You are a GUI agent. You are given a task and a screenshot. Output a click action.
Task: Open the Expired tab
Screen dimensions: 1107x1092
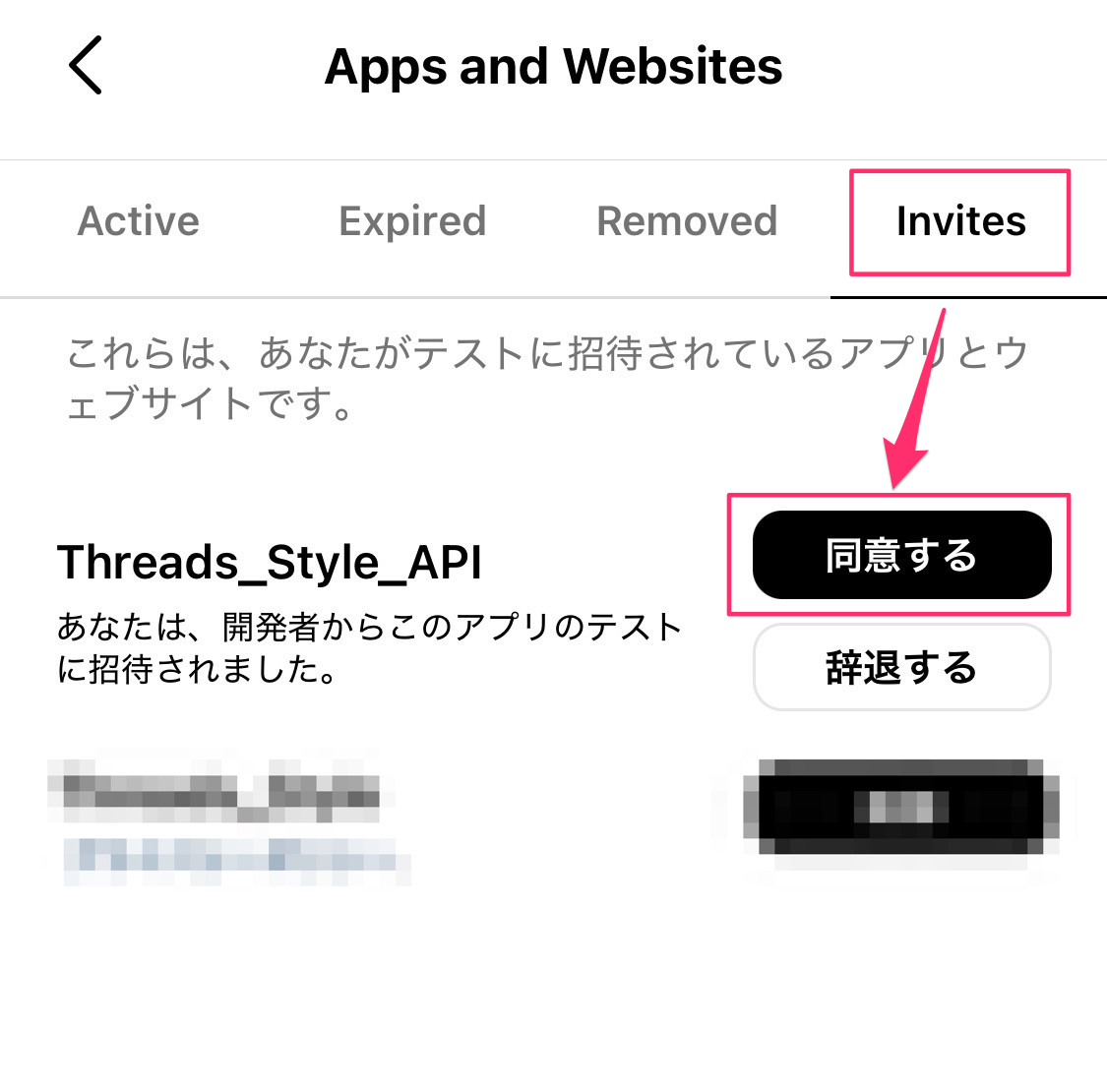pos(412,221)
